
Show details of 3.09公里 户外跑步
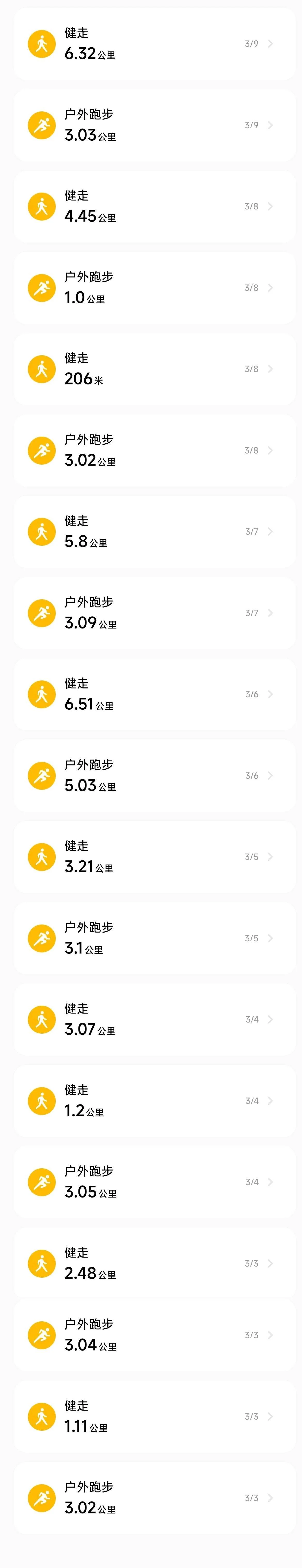(x=154, y=613)
